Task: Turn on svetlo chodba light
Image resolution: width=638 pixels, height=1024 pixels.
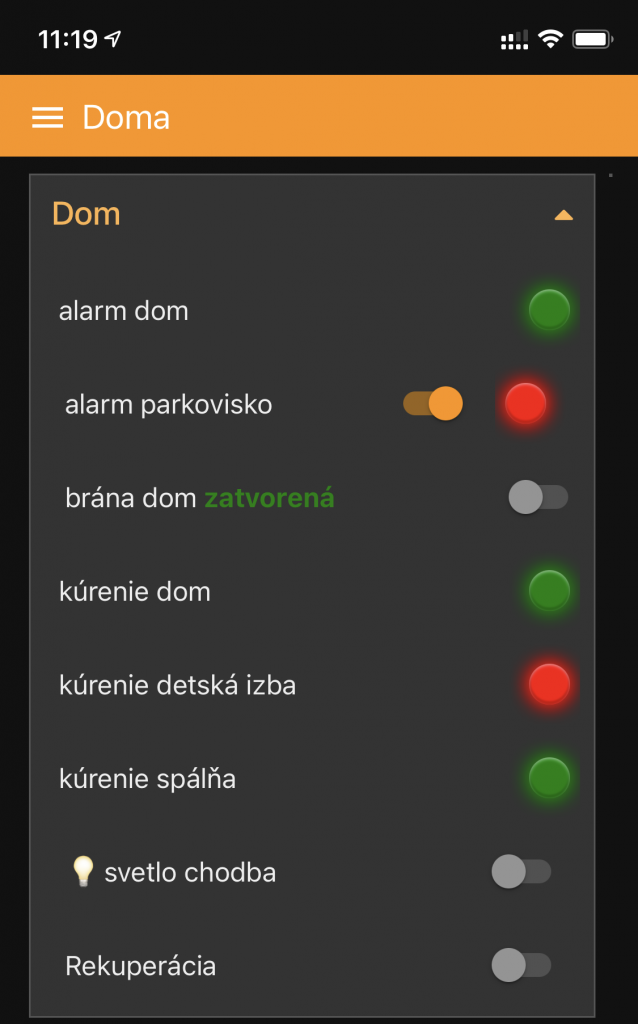Action: (x=521, y=871)
